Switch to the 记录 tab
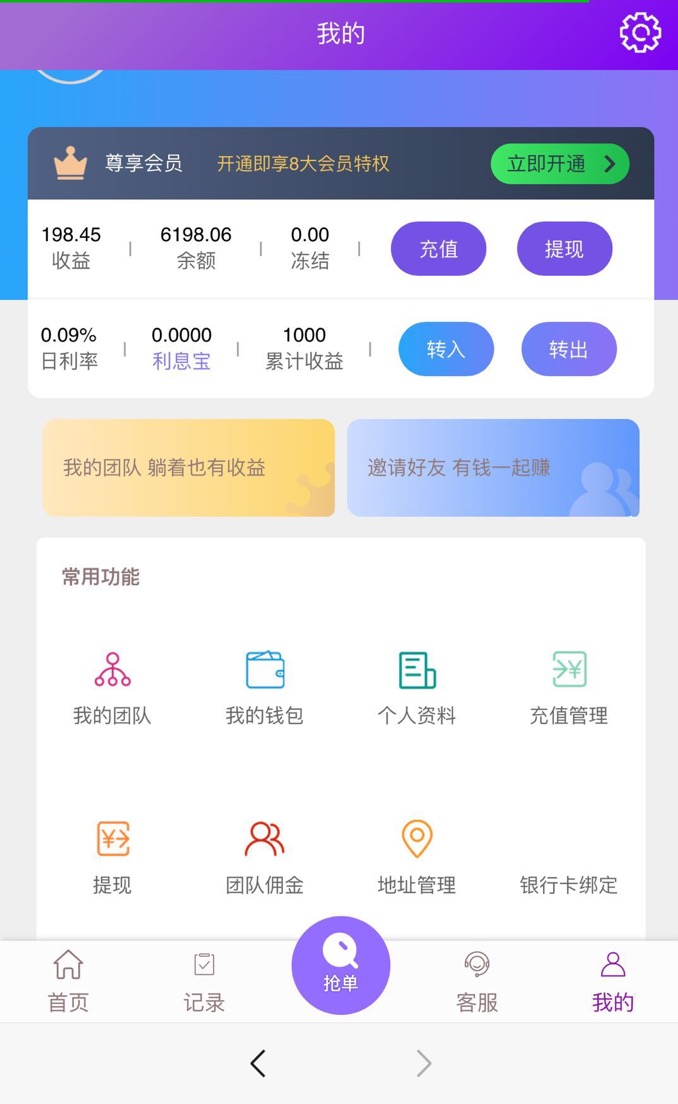 (x=204, y=982)
